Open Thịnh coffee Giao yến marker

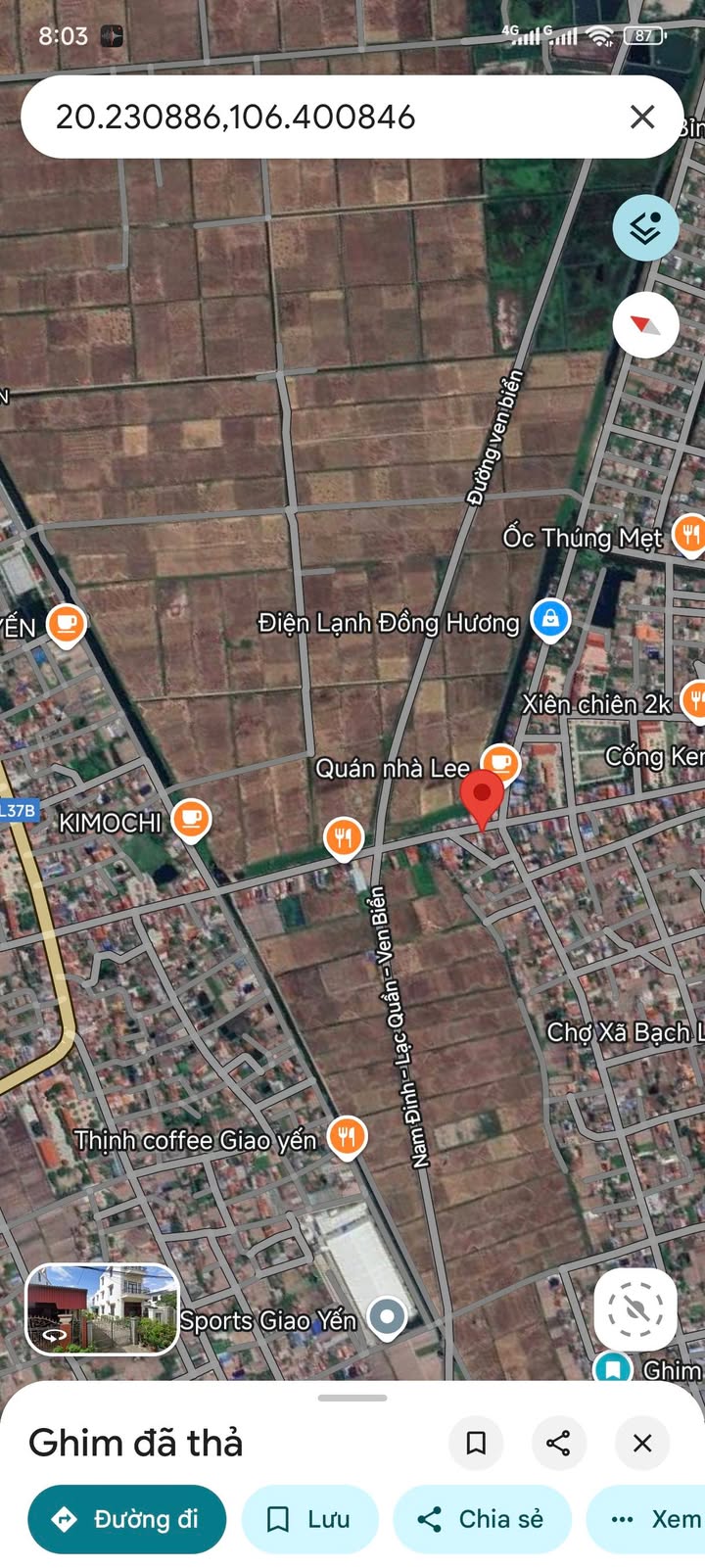coord(347,1138)
